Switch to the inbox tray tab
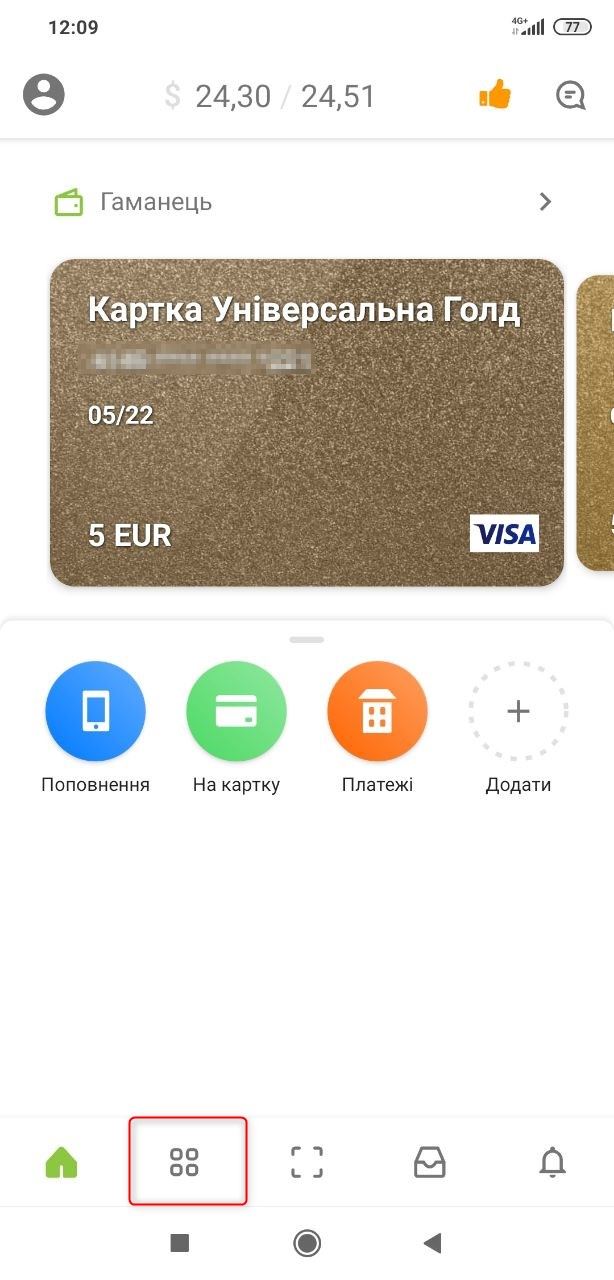This screenshot has width=614, height=1280. tap(430, 1162)
